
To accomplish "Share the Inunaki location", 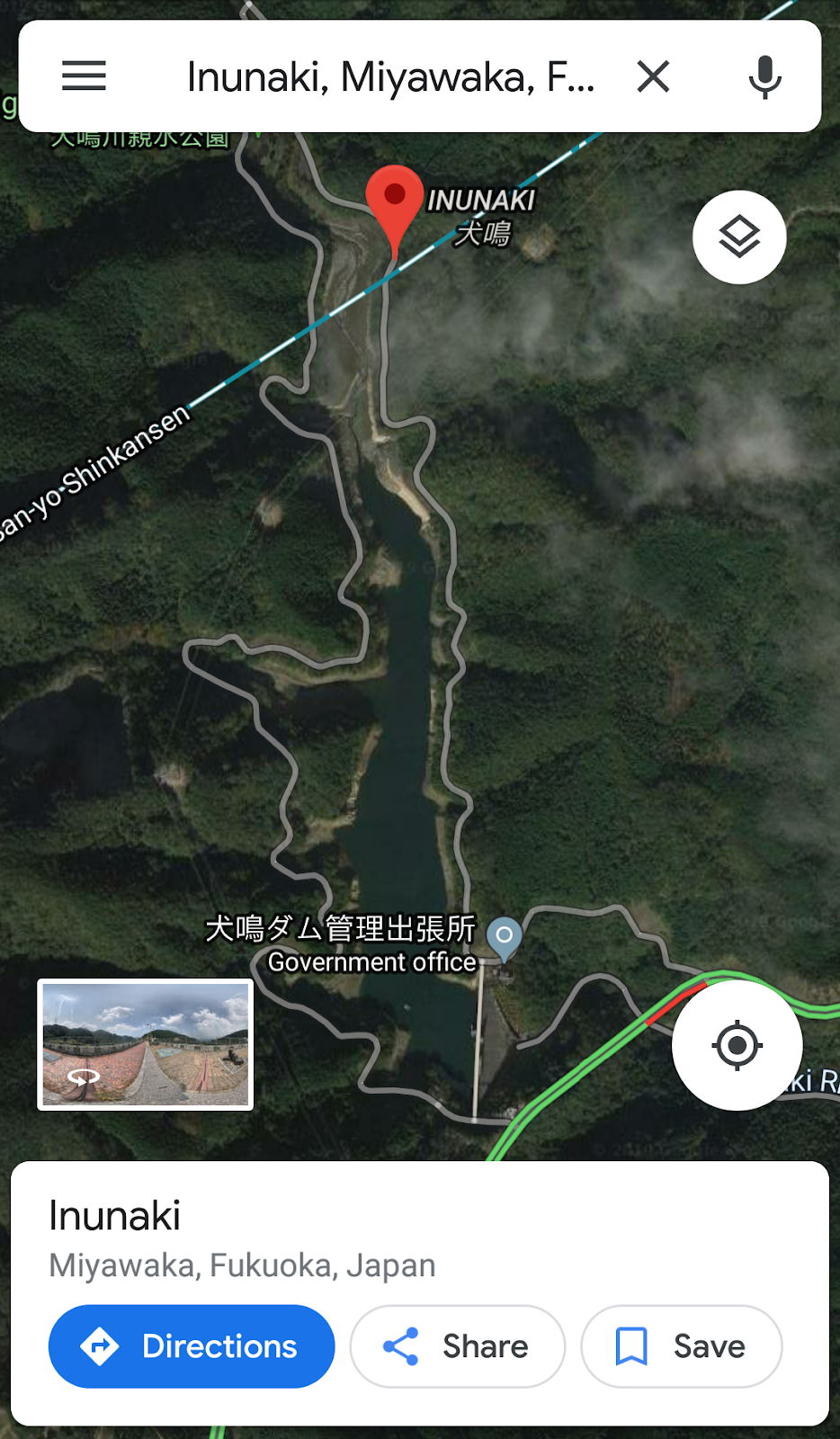I will point(457,1345).
